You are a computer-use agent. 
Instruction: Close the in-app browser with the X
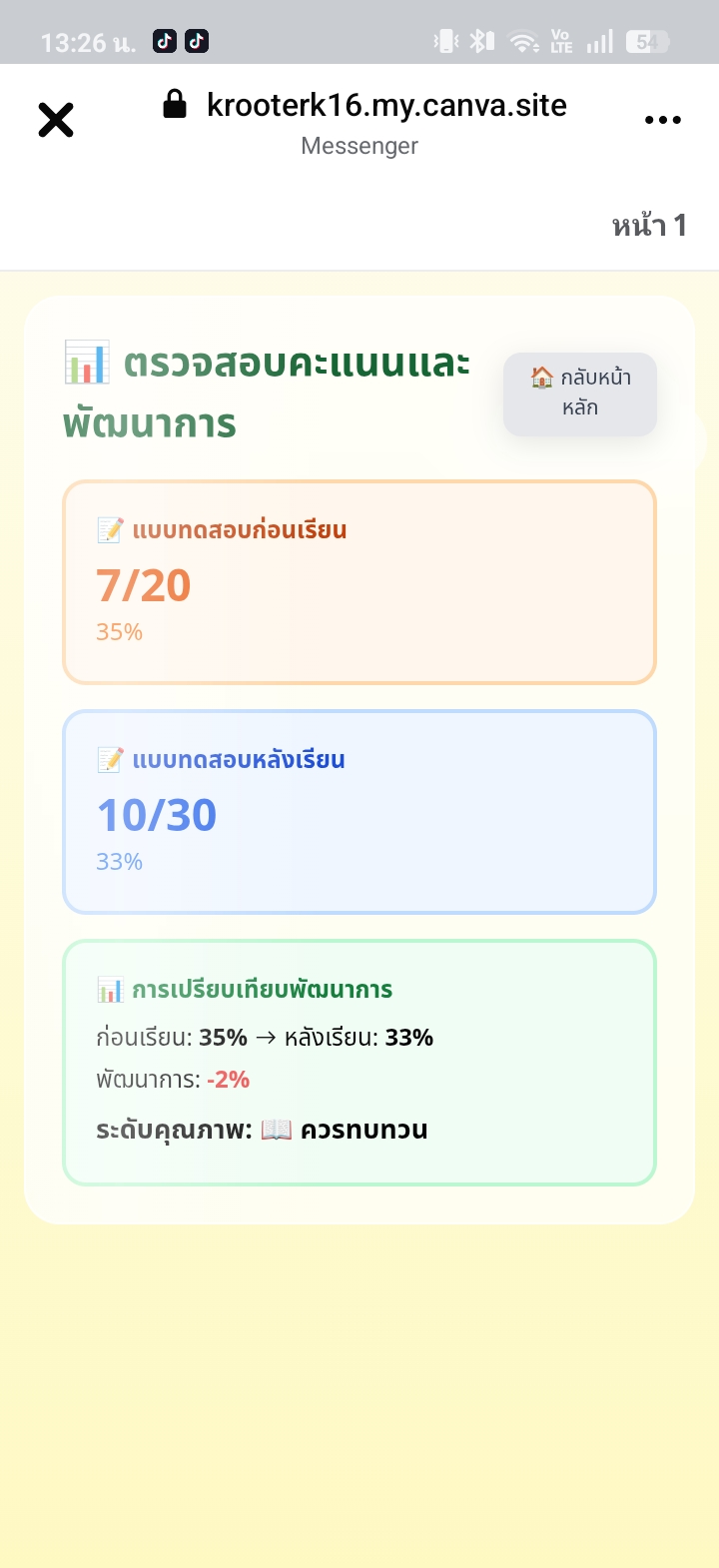(x=56, y=120)
